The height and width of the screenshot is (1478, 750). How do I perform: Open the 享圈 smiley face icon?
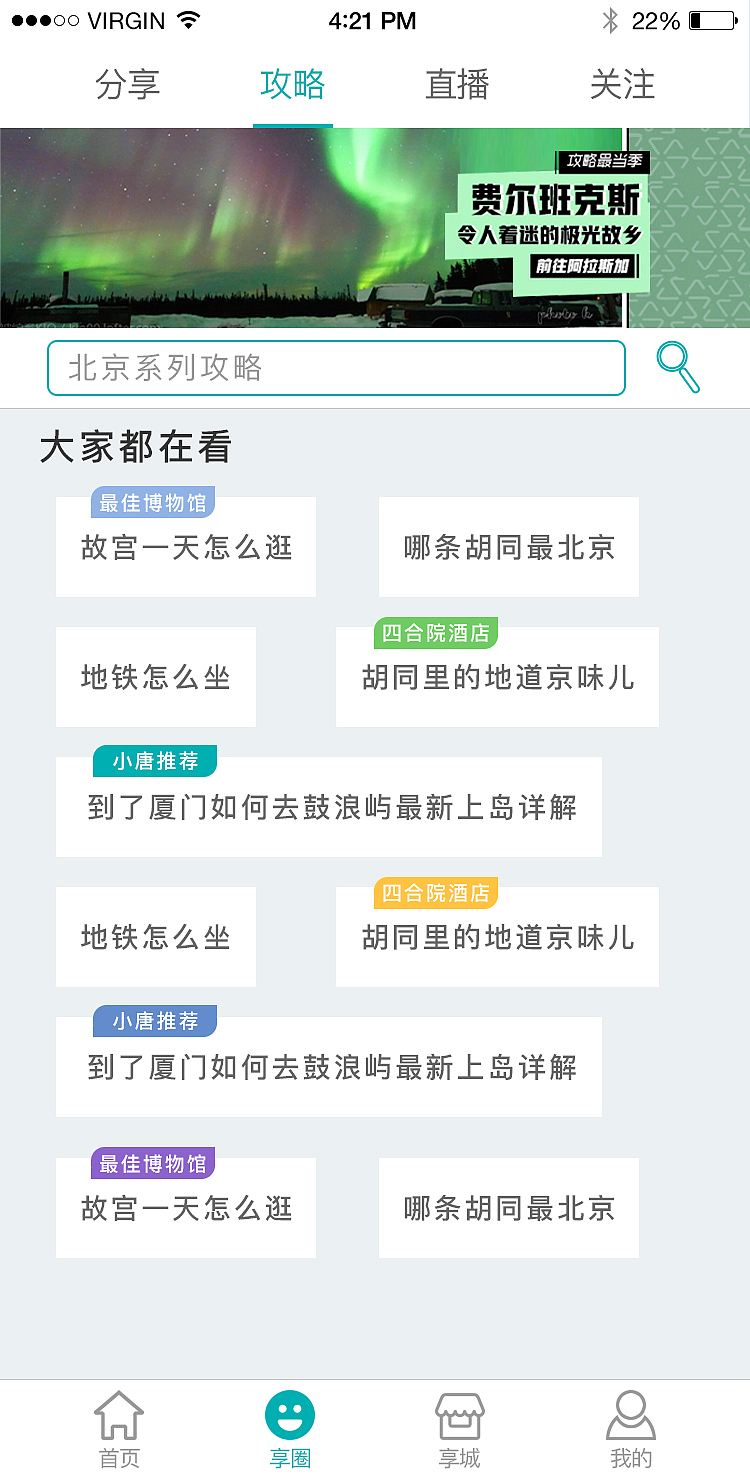pyautogui.click(x=289, y=1416)
